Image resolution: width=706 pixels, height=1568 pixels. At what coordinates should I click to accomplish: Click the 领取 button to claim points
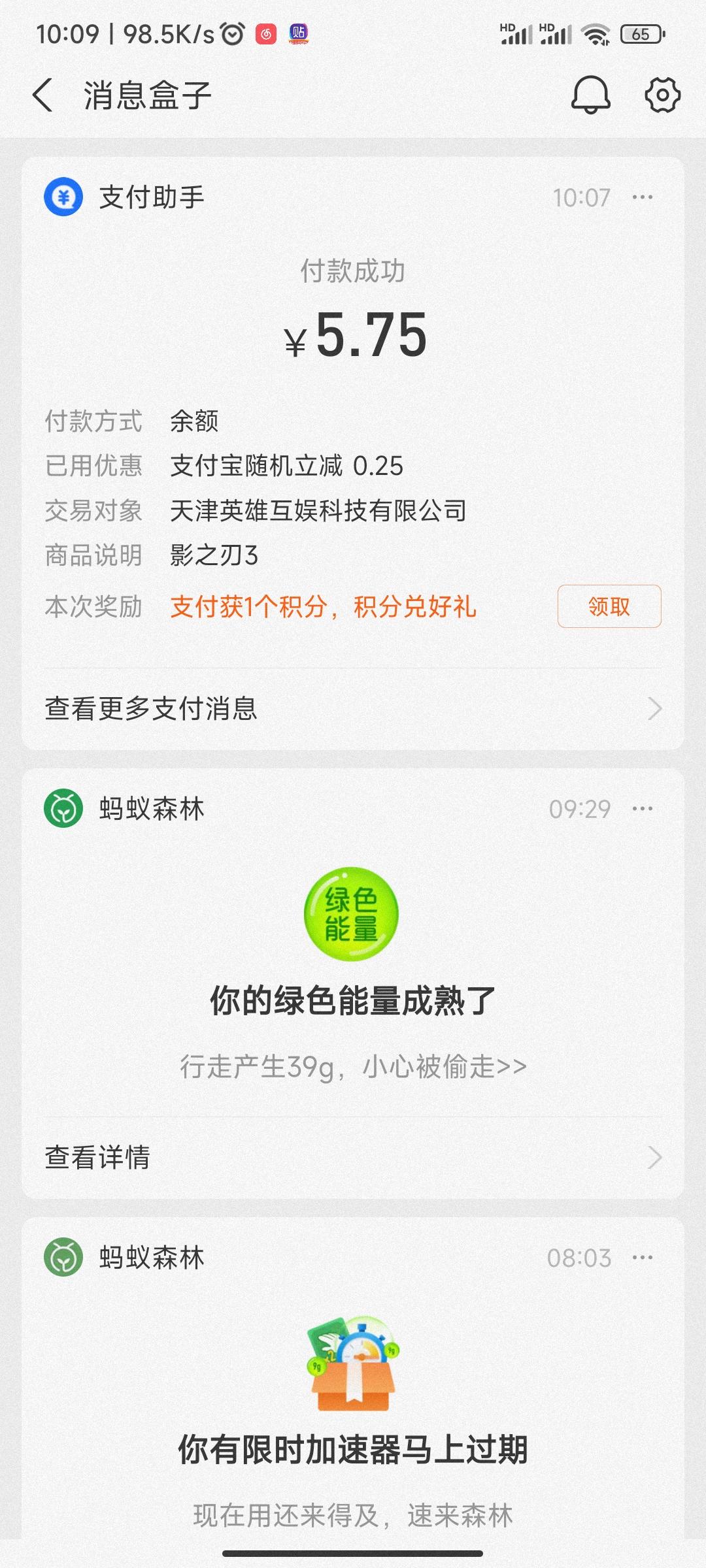[x=608, y=607]
